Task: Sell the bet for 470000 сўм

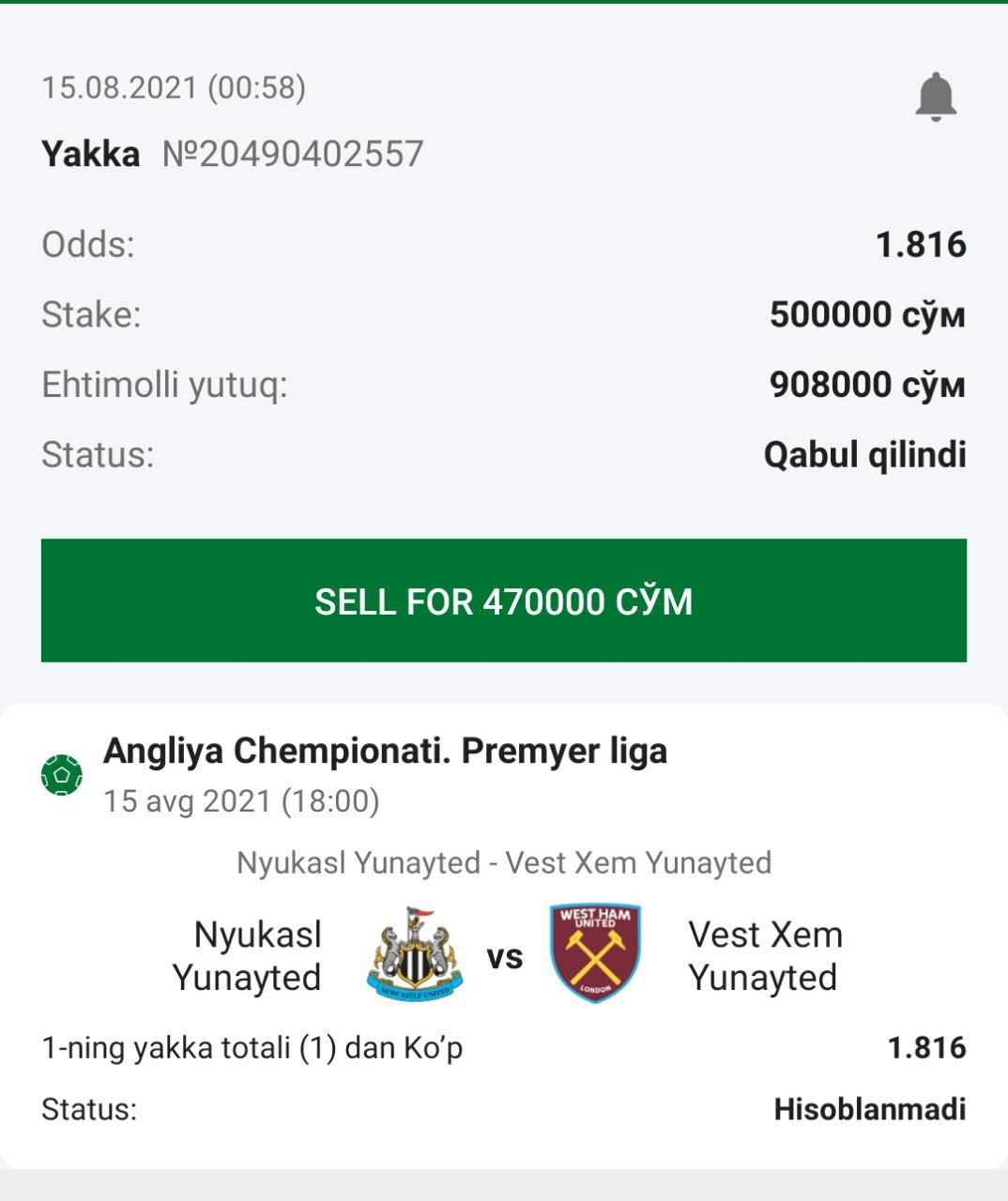Action: 504,600
